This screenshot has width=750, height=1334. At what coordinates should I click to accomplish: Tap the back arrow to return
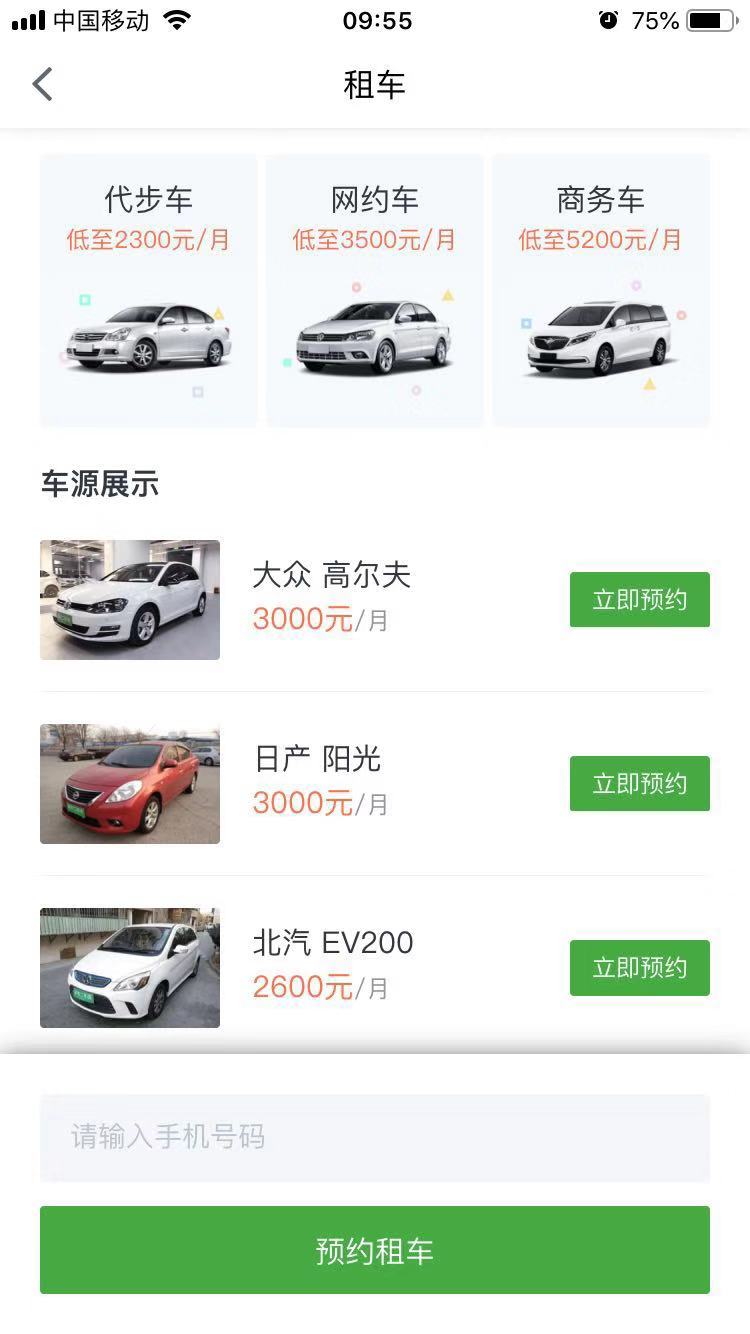pos(42,84)
